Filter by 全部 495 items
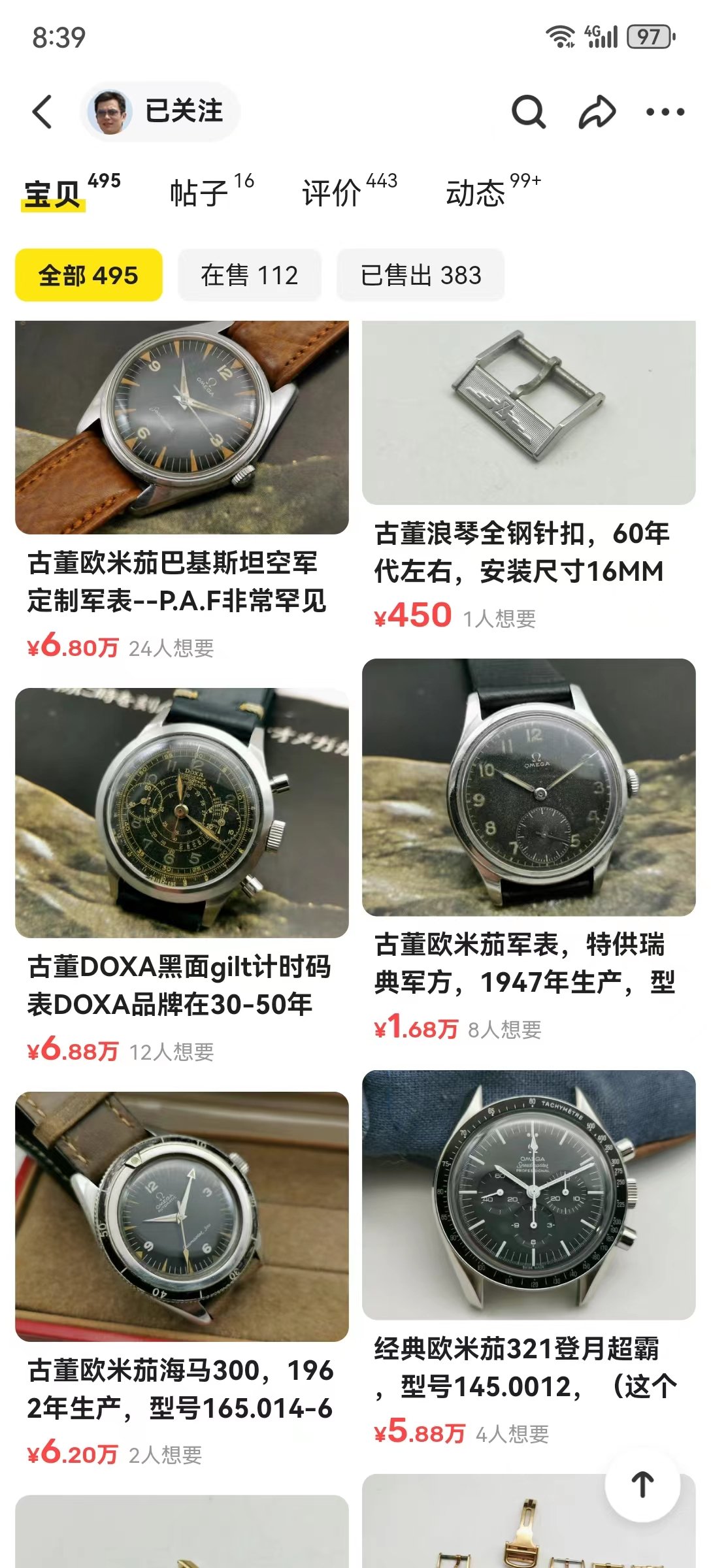This screenshot has height=1568, width=711. tap(88, 275)
